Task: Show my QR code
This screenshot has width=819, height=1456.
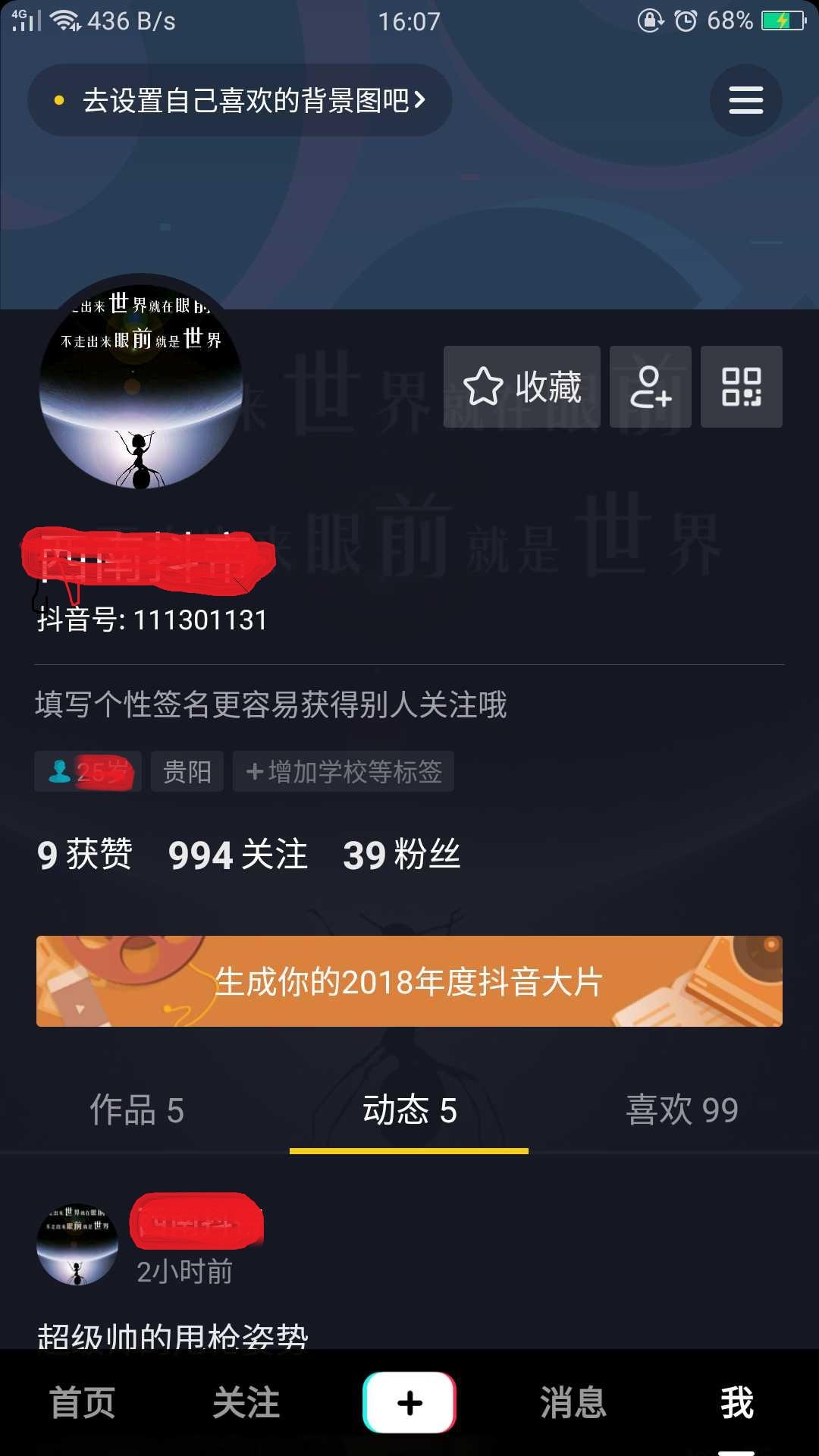Action: click(x=741, y=387)
